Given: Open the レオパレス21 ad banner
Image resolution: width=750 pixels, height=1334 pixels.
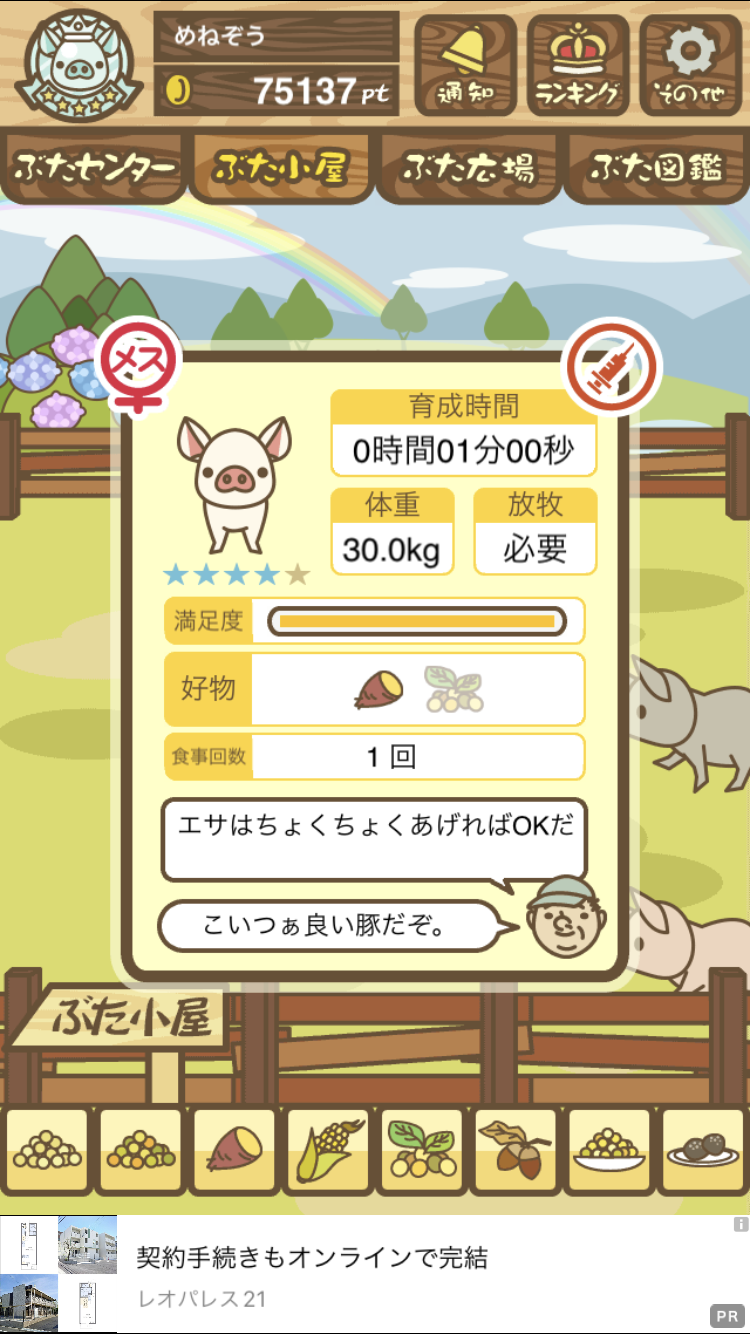Looking at the screenshot, I should 375,1274.
